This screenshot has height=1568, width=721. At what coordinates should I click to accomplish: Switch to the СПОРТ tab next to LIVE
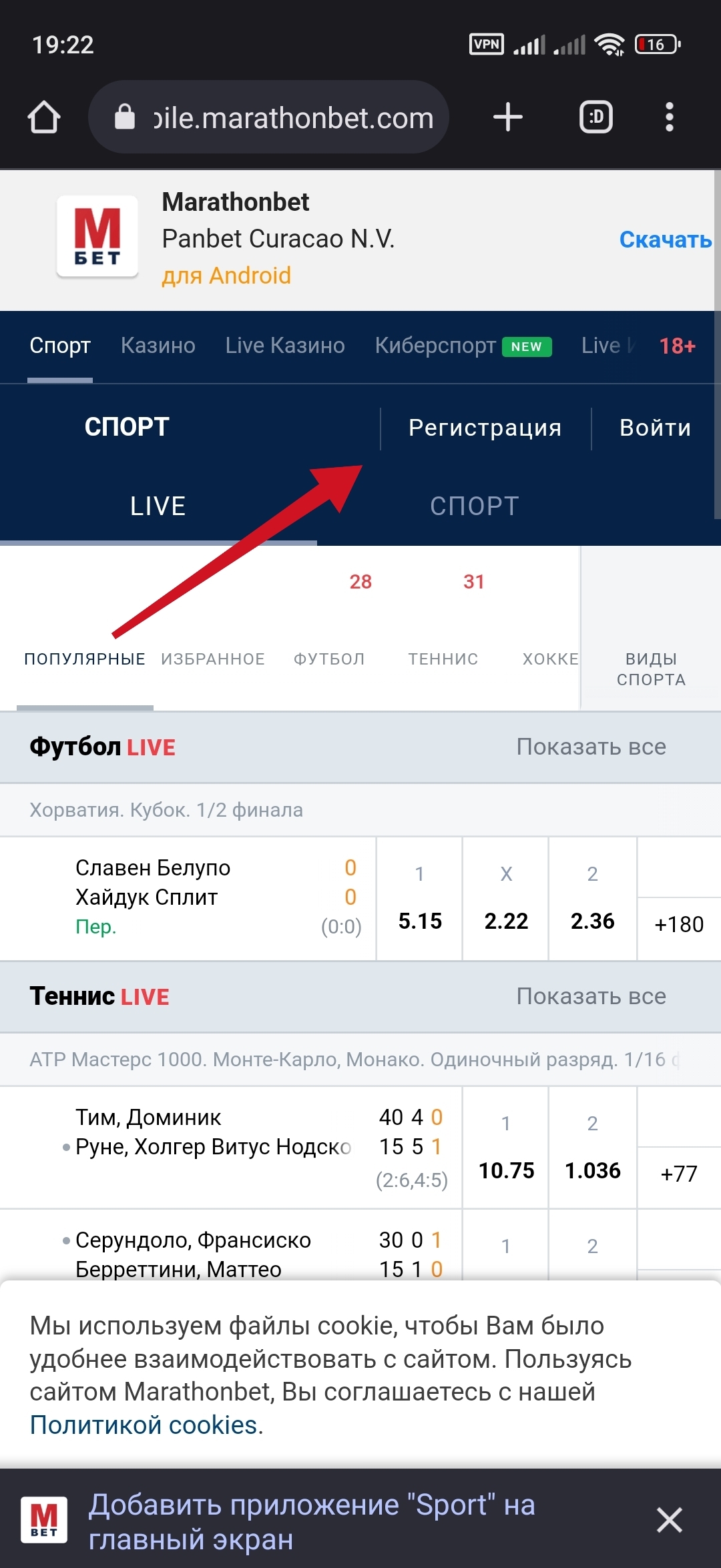(474, 506)
